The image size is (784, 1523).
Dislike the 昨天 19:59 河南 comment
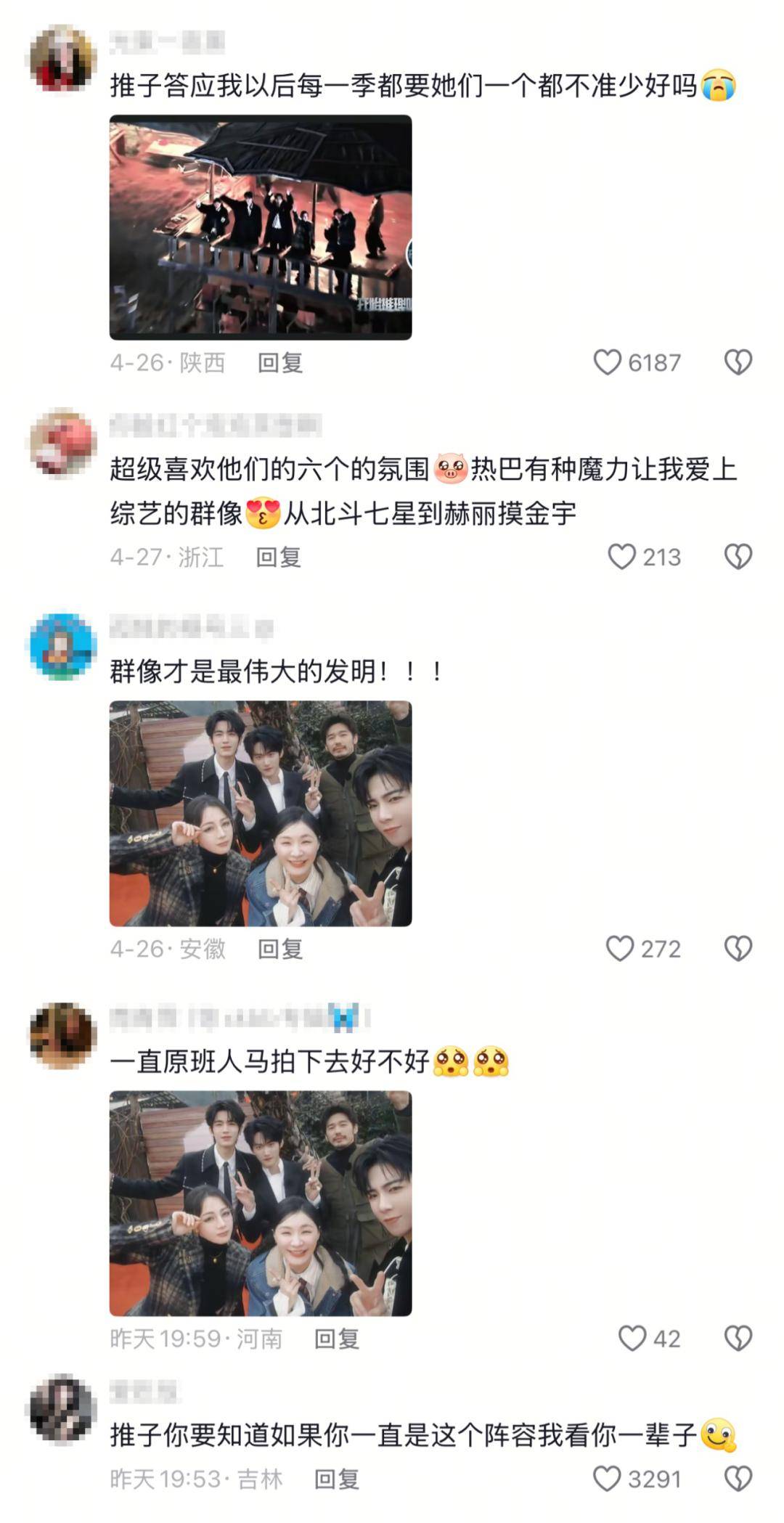click(738, 1338)
